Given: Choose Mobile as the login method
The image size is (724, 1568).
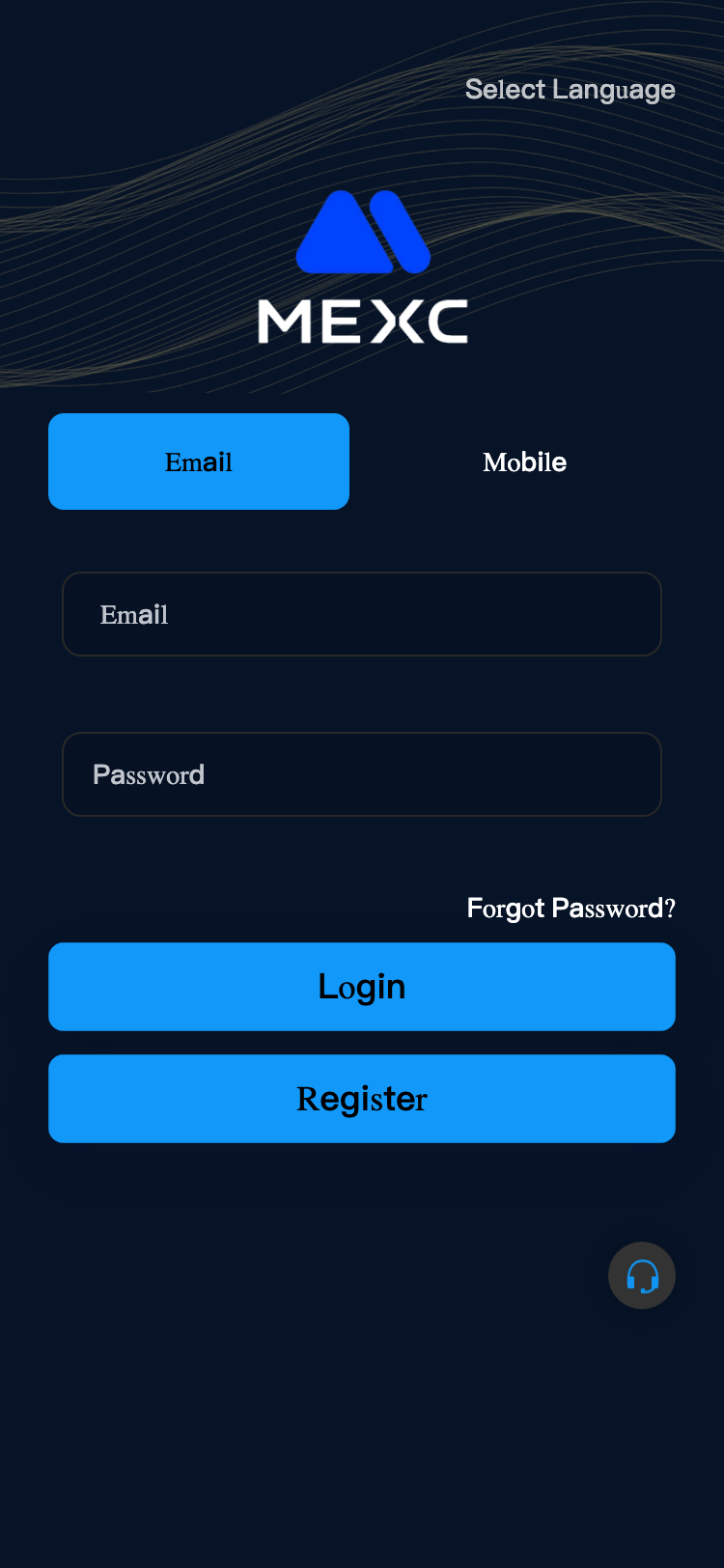Looking at the screenshot, I should 524,462.
